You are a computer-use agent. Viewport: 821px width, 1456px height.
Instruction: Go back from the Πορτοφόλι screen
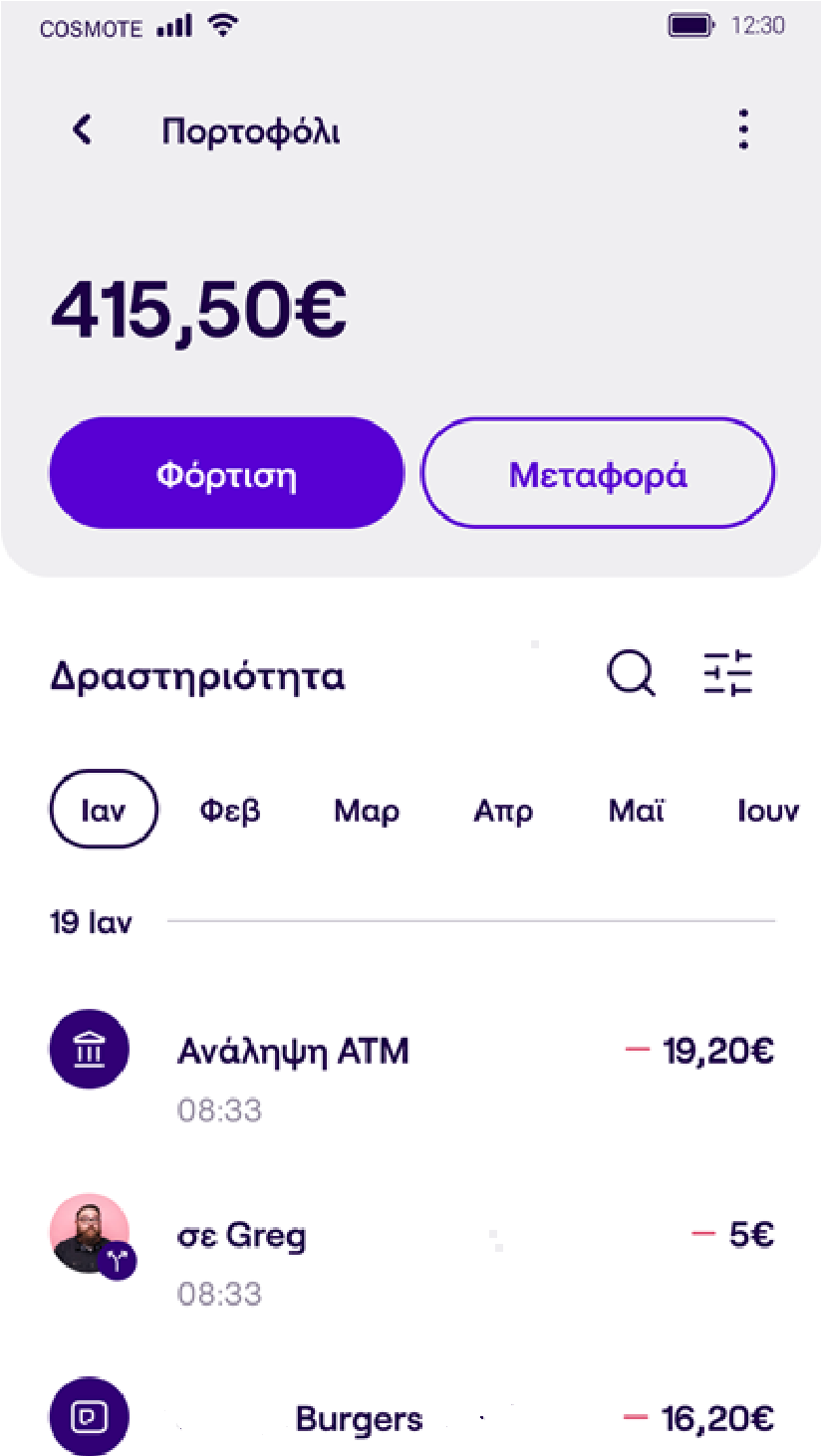coord(83,129)
